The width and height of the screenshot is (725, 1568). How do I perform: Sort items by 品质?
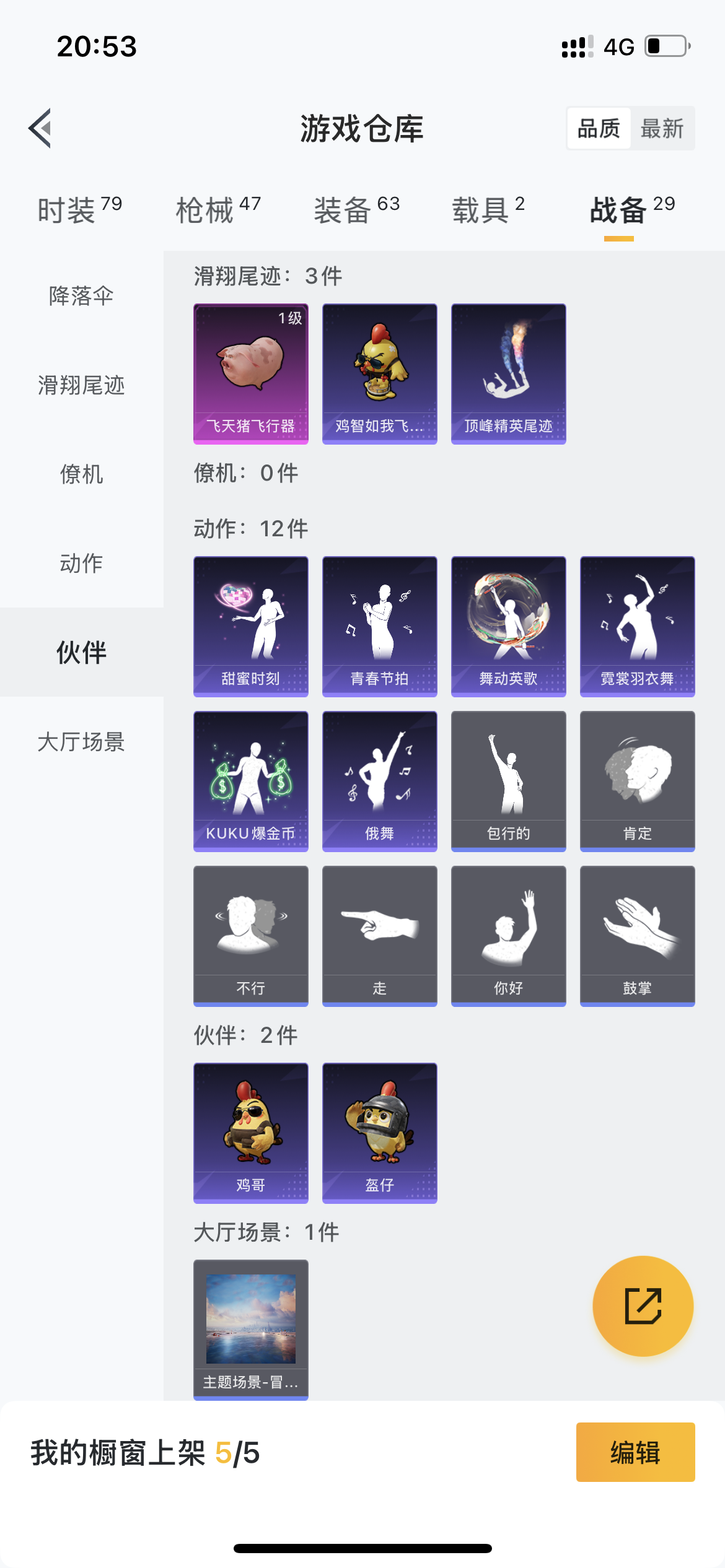tap(599, 129)
